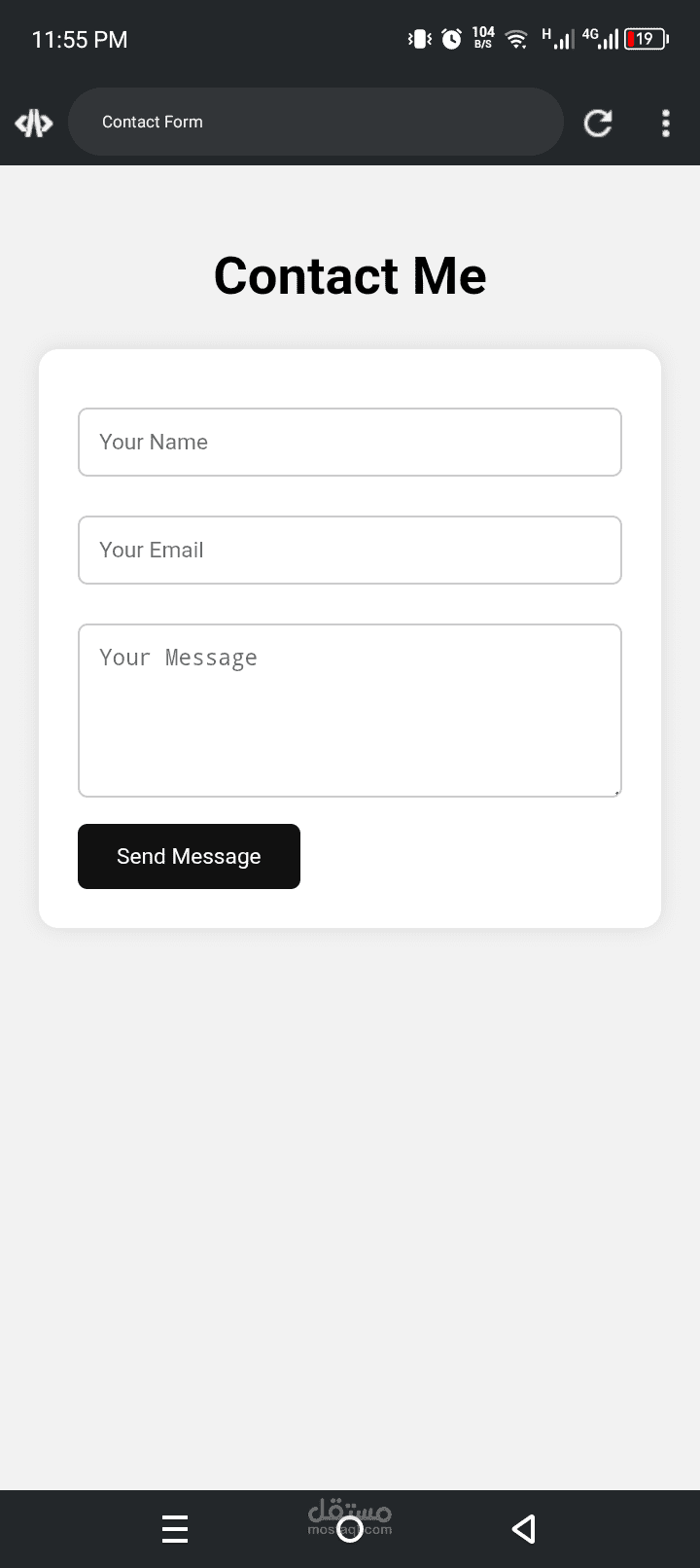The width and height of the screenshot is (700, 1568).
Task: Select the Wi-Fi status icon
Action: coord(516,39)
